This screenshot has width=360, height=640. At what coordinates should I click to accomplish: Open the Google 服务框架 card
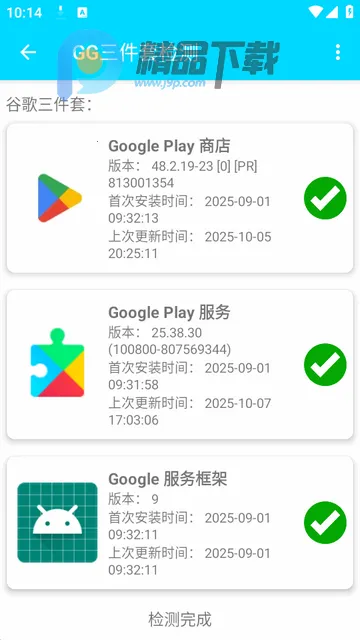pyautogui.click(x=180, y=522)
